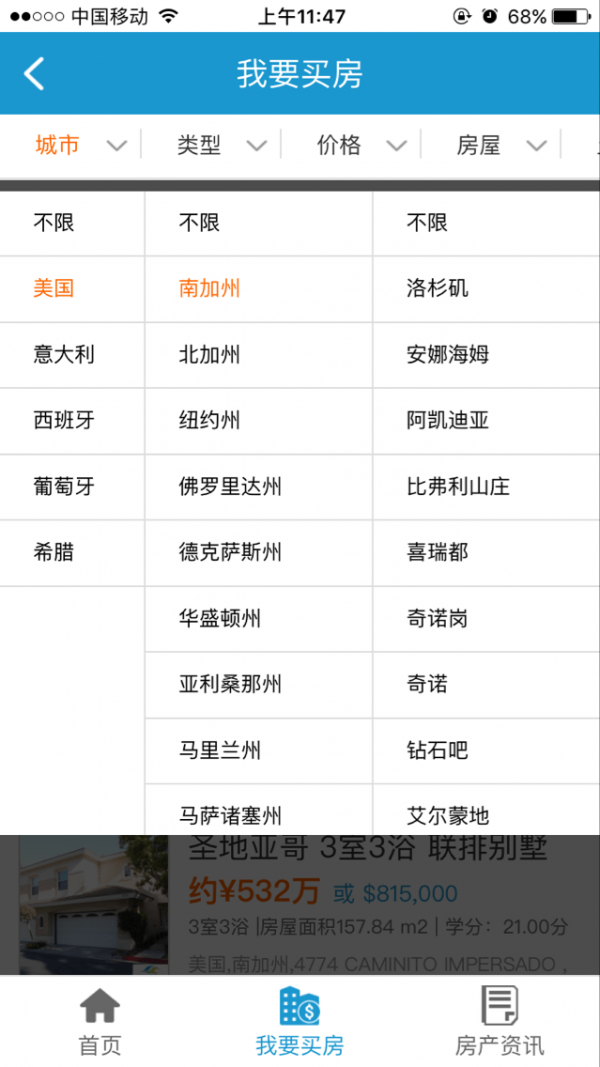Open the 房产资讯 tab

coord(499,1022)
